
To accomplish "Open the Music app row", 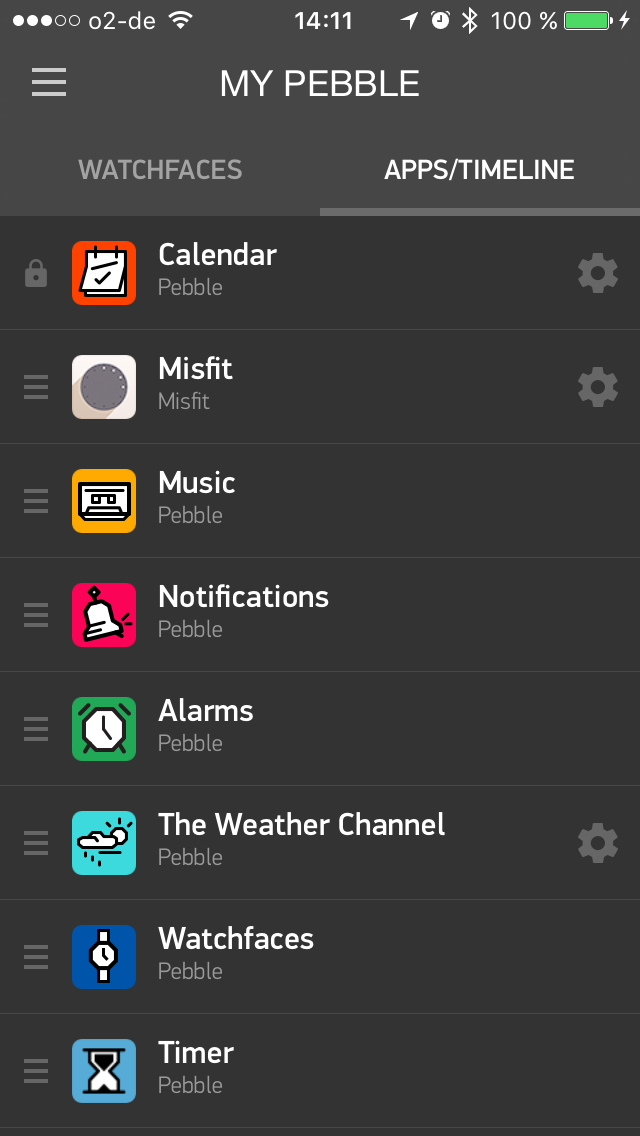I will click(x=300, y=501).
